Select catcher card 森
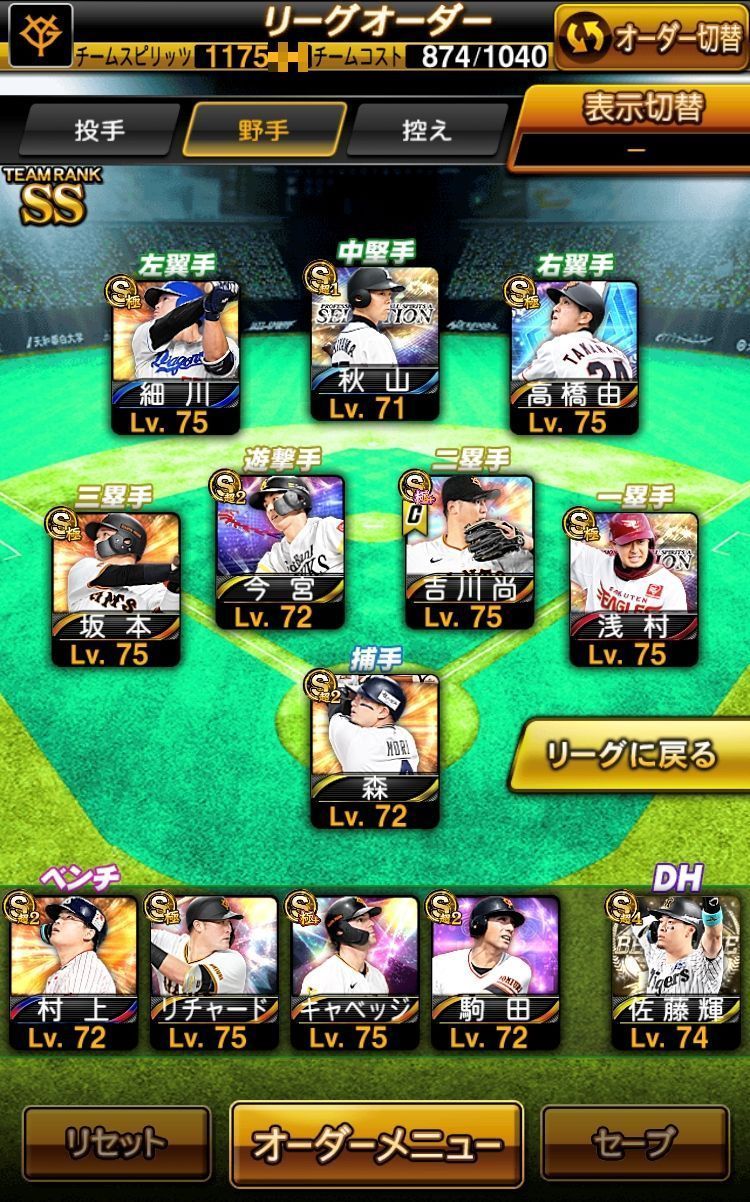Image resolution: width=750 pixels, height=1202 pixels. pos(375,750)
